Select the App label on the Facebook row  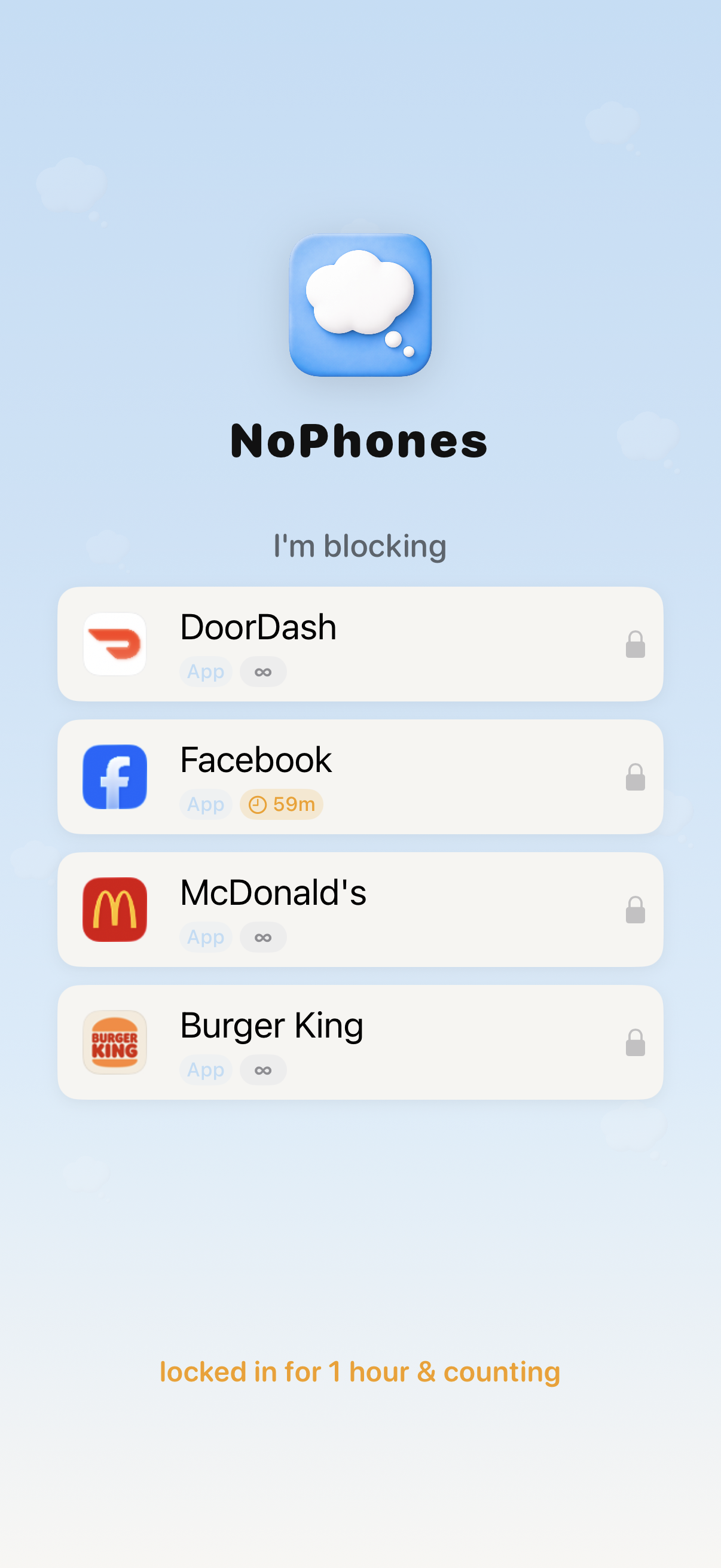(x=206, y=804)
